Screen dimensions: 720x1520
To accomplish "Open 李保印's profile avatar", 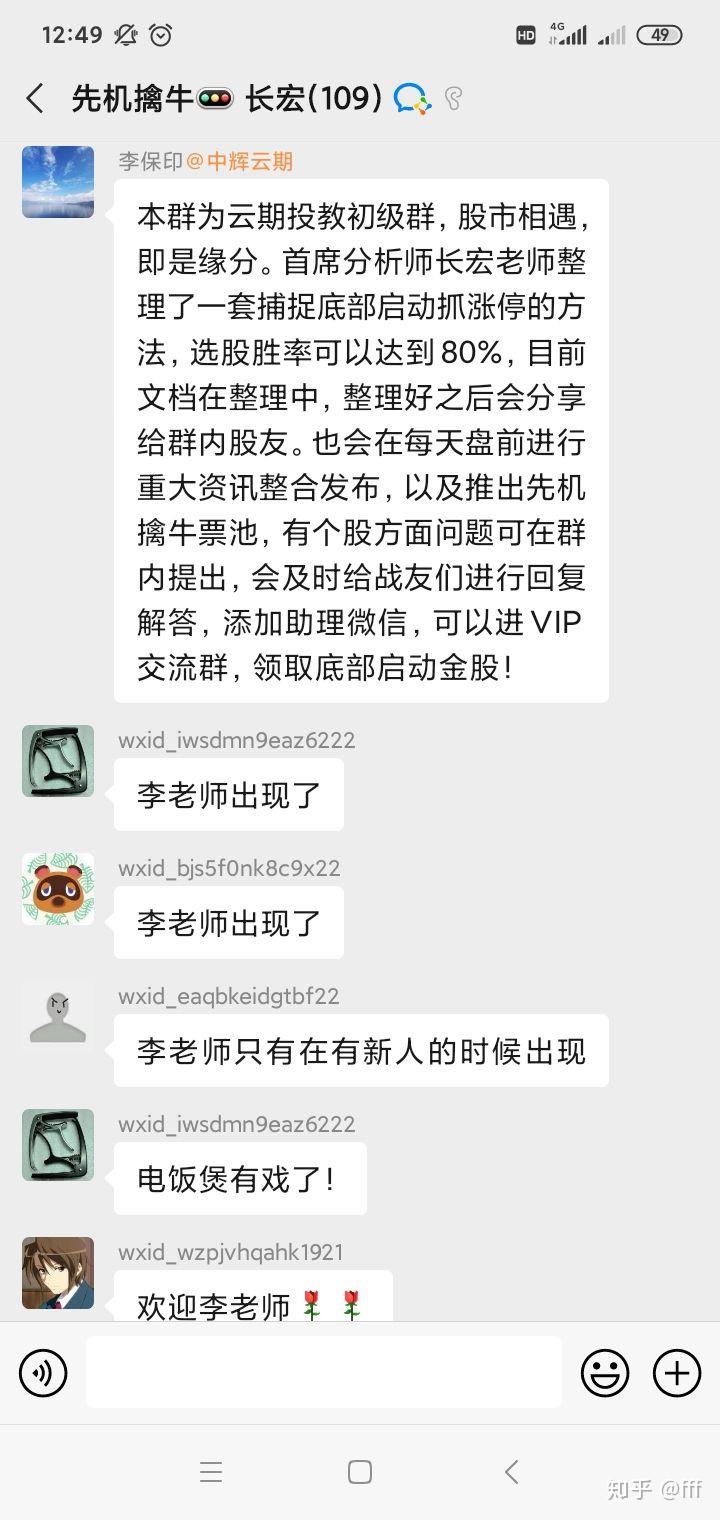I will [58, 182].
